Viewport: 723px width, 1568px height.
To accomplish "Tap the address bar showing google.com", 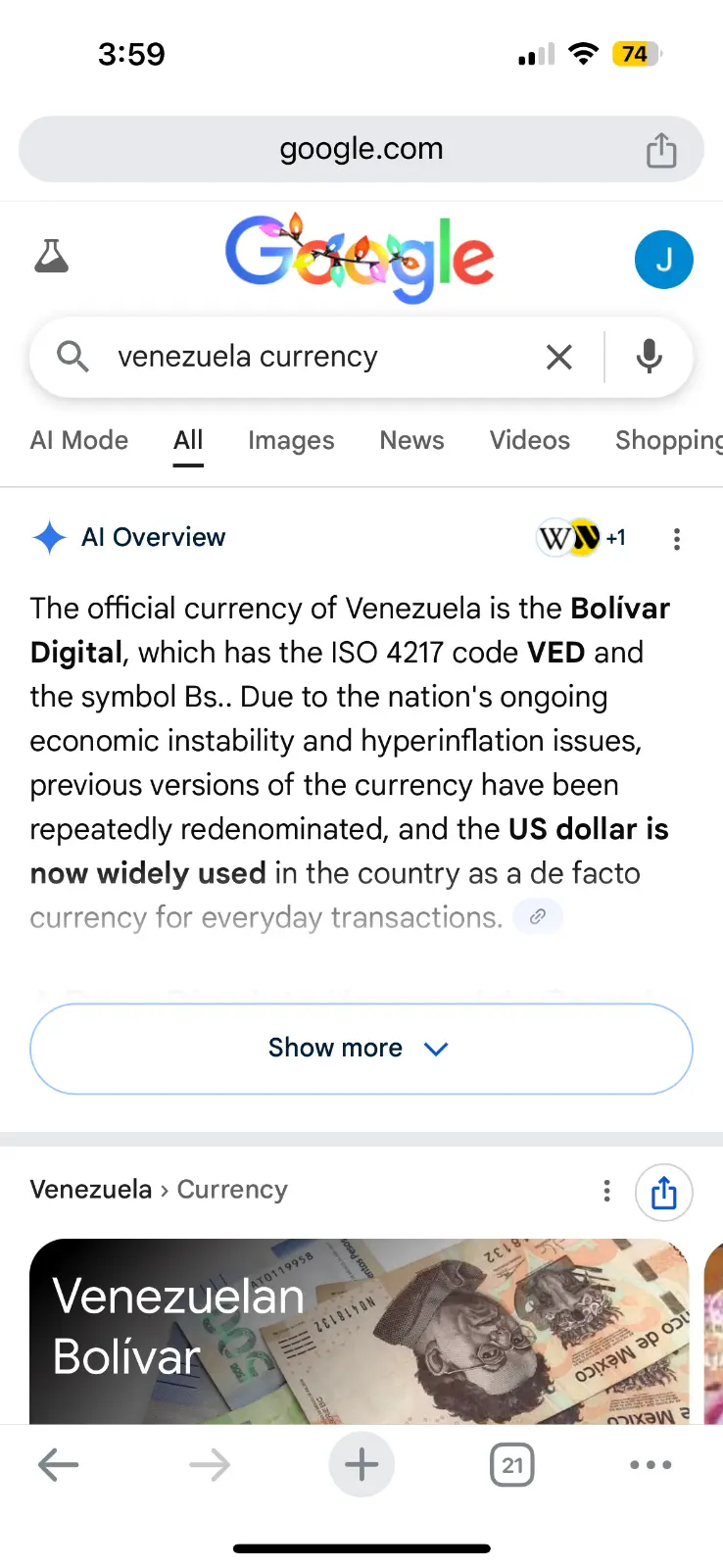I will coord(361,149).
